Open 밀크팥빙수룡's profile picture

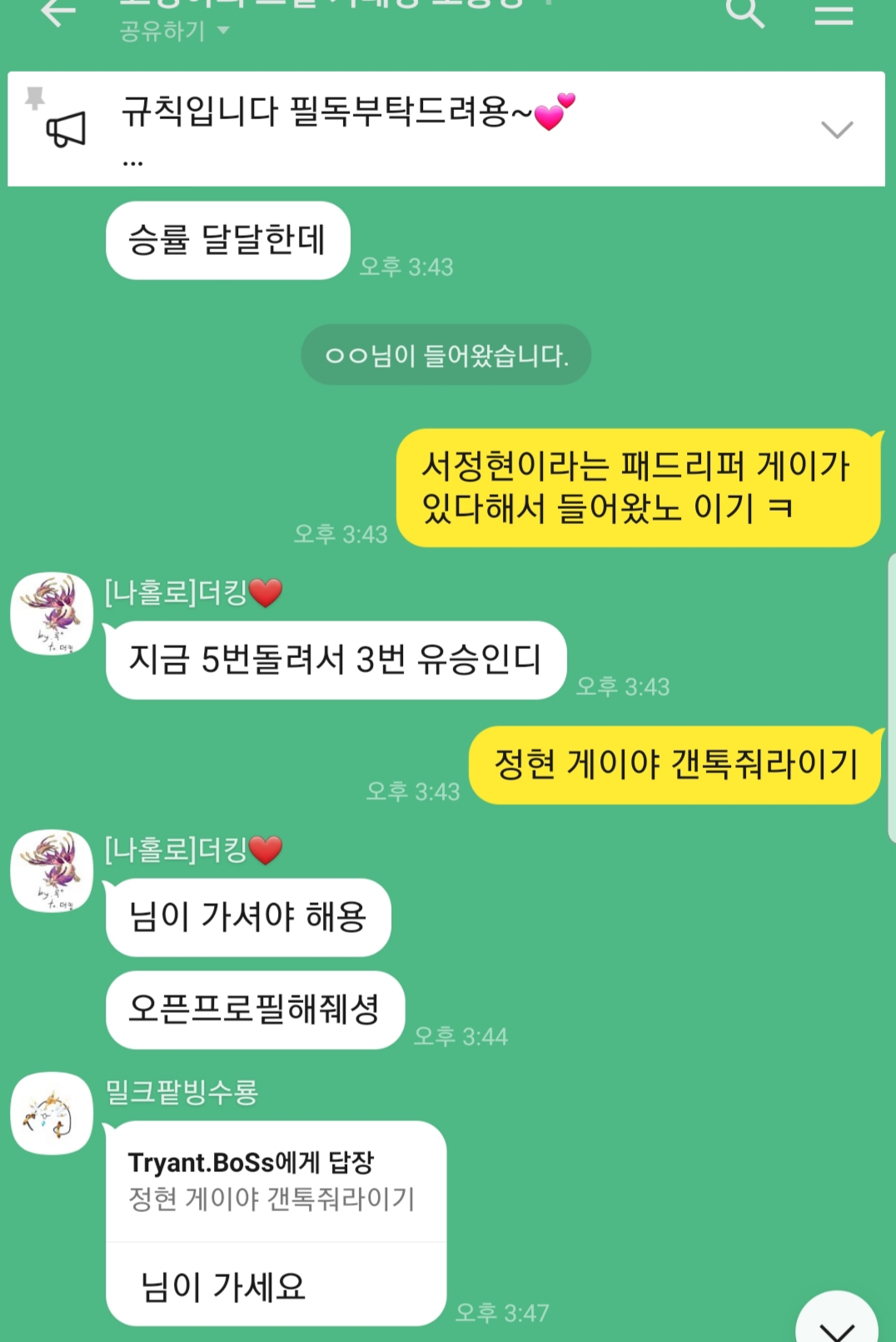(52, 1114)
